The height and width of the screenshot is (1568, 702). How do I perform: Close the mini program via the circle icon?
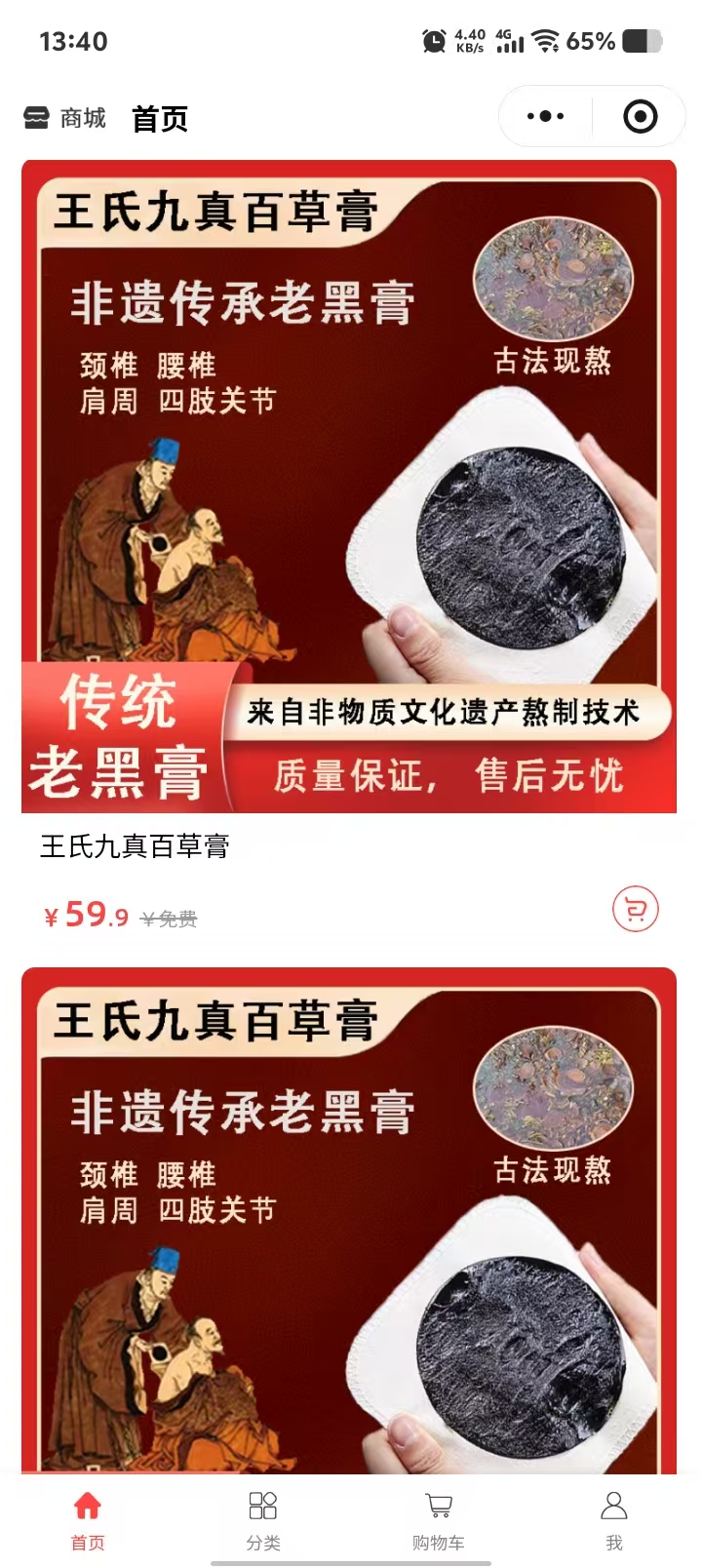(x=640, y=117)
